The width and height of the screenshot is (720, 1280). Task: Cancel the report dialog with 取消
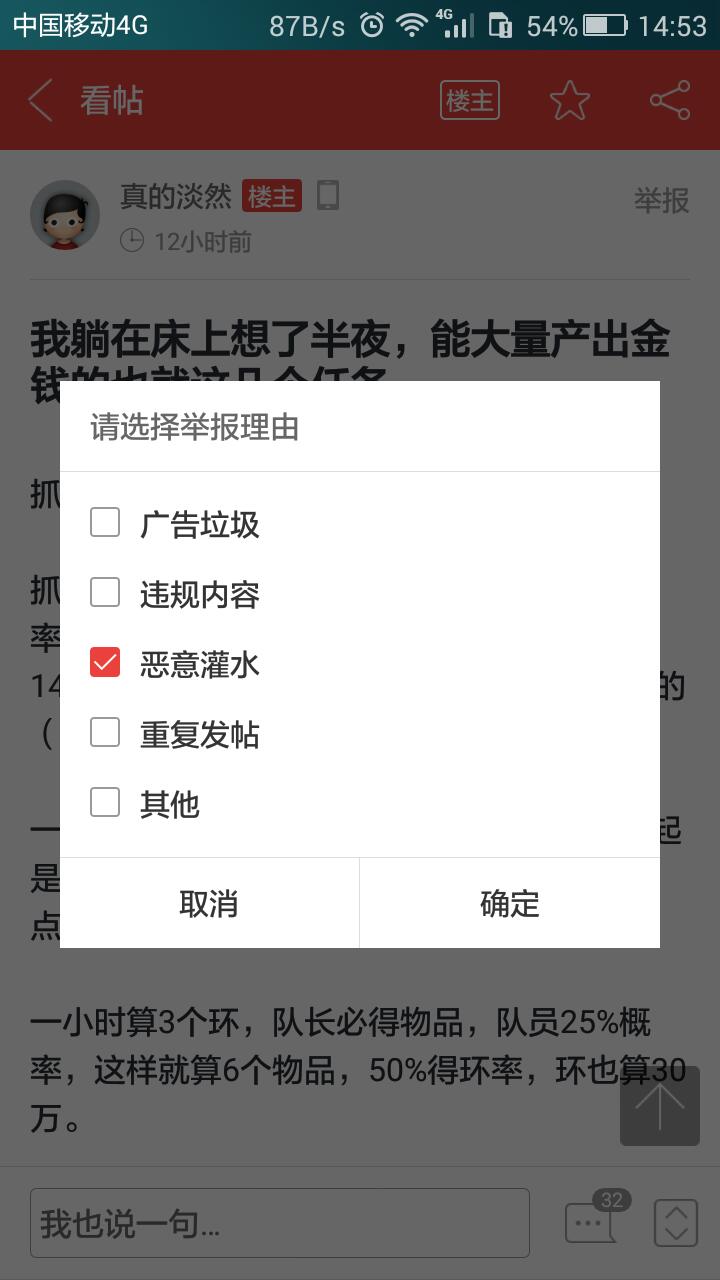coord(209,903)
